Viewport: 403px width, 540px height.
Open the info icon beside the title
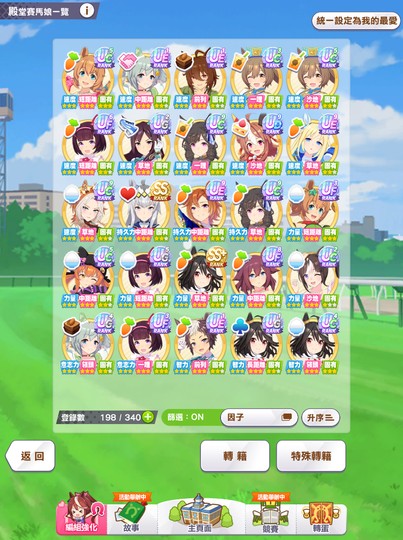tap(86, 11)
